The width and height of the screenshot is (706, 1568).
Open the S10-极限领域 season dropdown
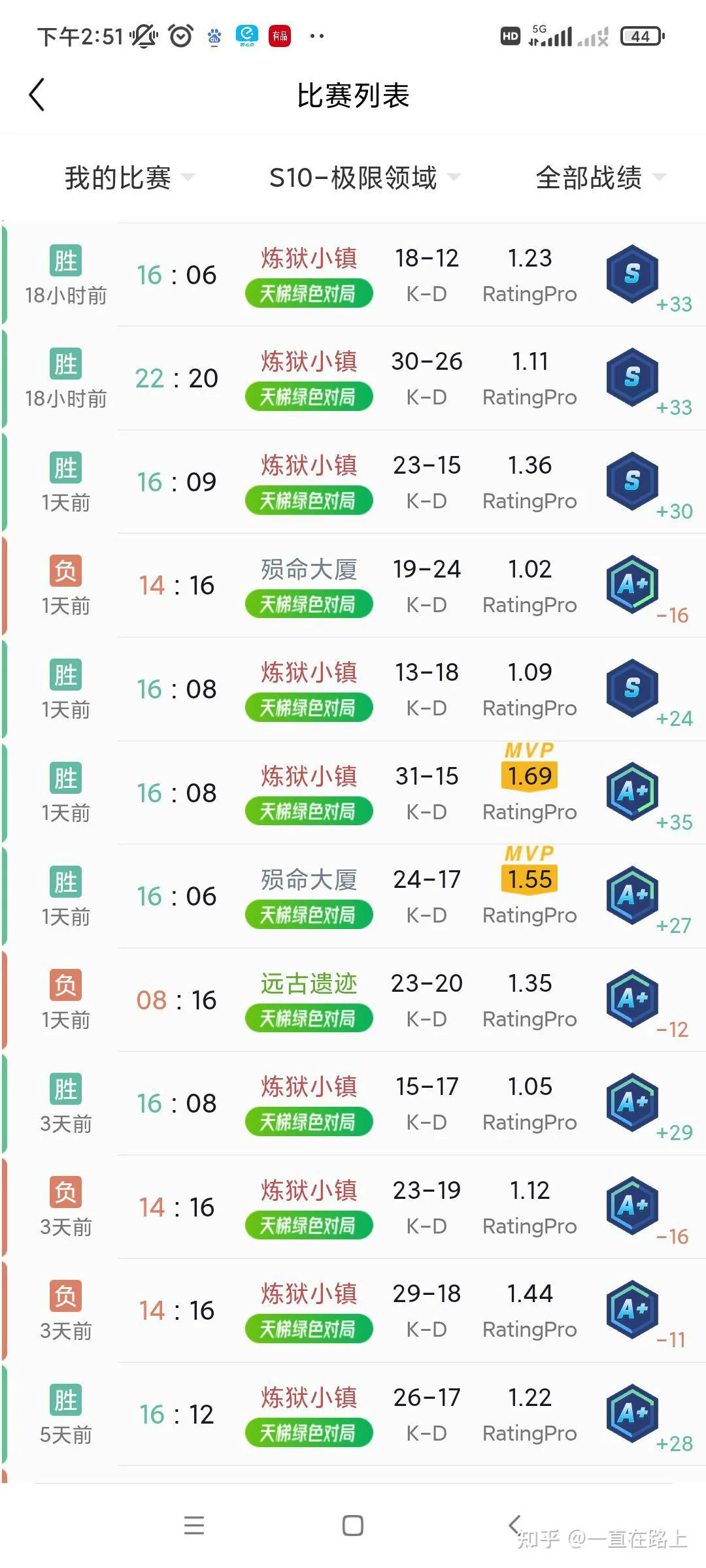[x=363, y=178]
